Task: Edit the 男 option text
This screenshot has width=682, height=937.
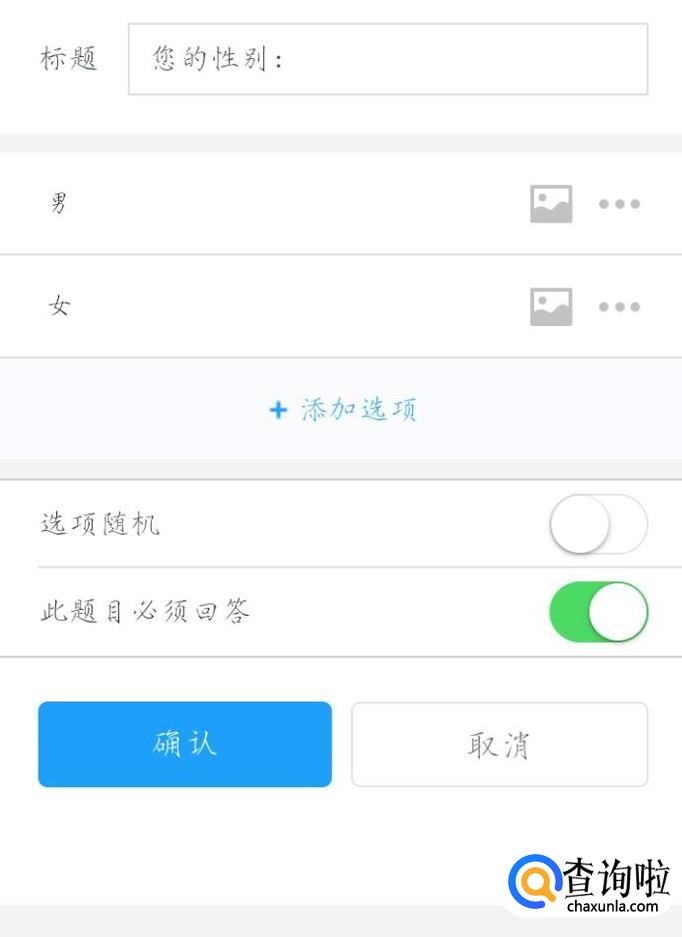Action: pyautogui.click(x=60, y=204)
